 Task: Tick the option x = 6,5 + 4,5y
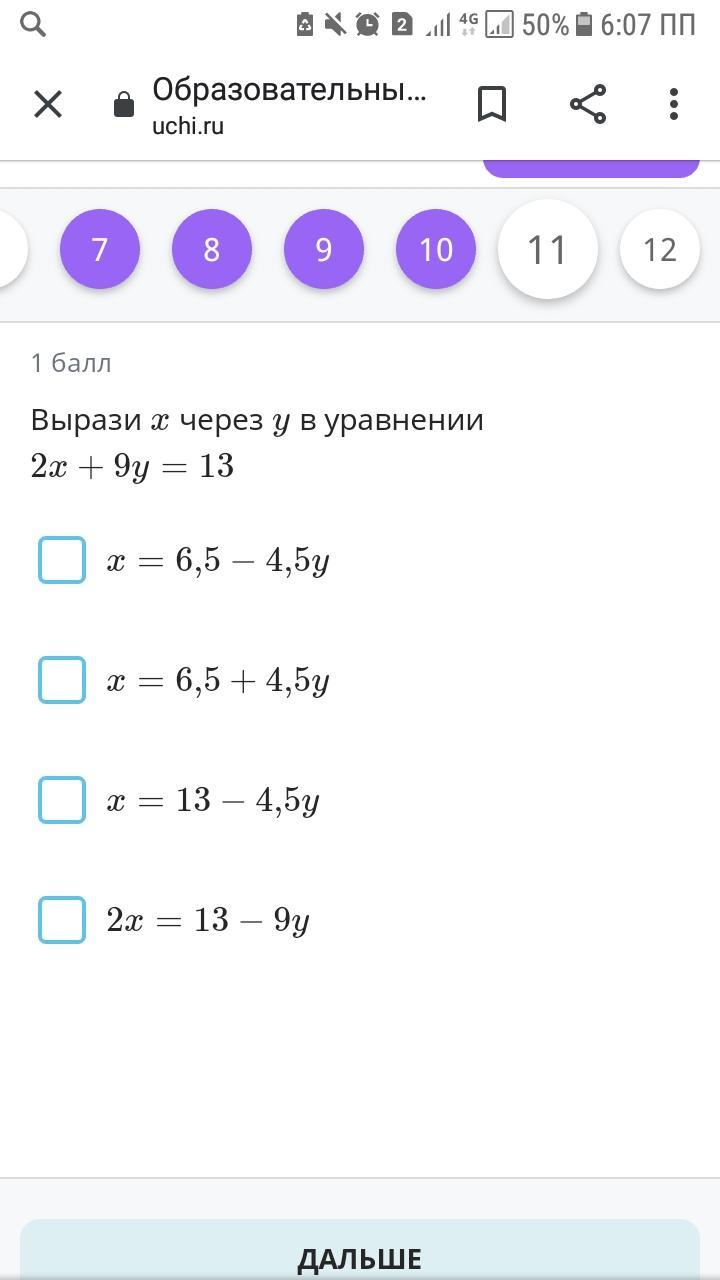62,680
